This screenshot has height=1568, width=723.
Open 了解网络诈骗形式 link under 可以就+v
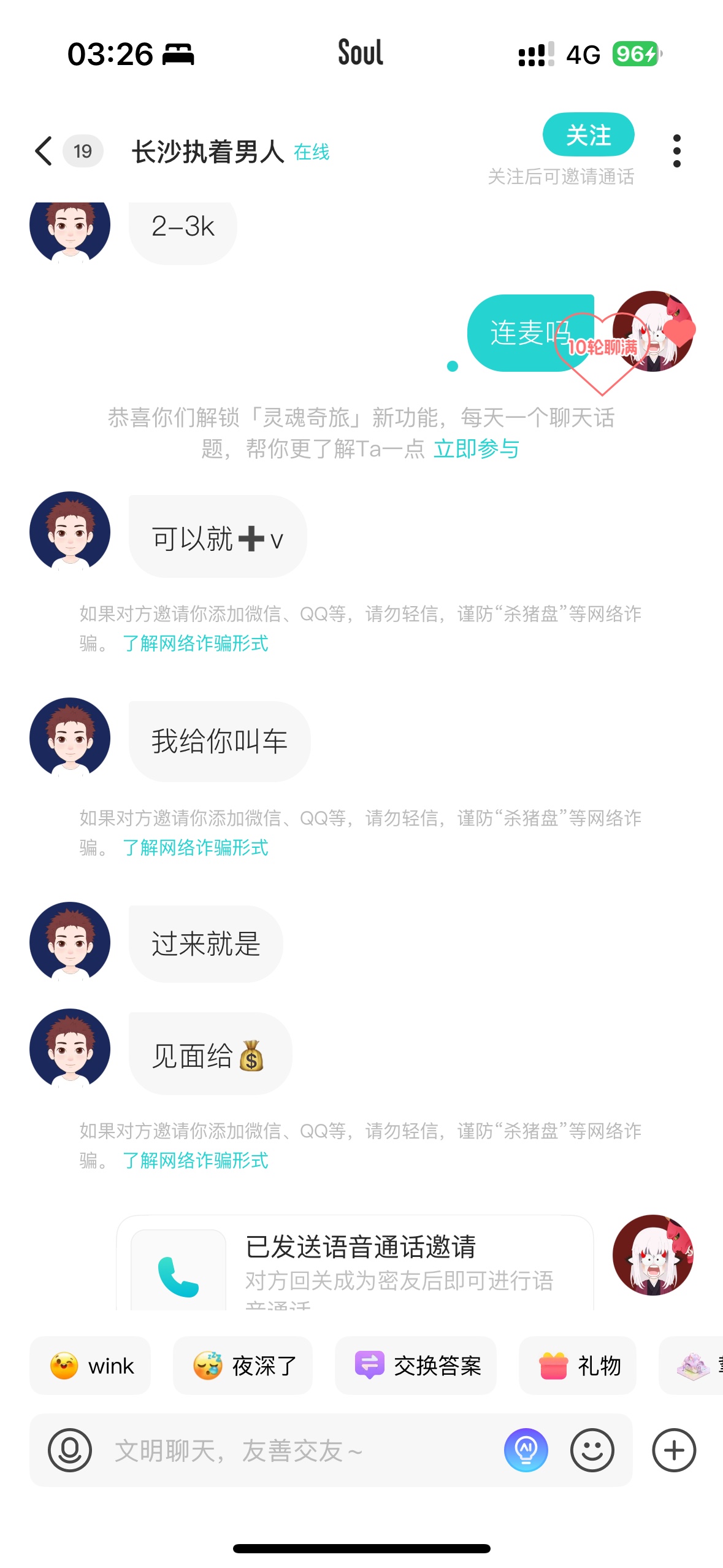pos(196,643)
